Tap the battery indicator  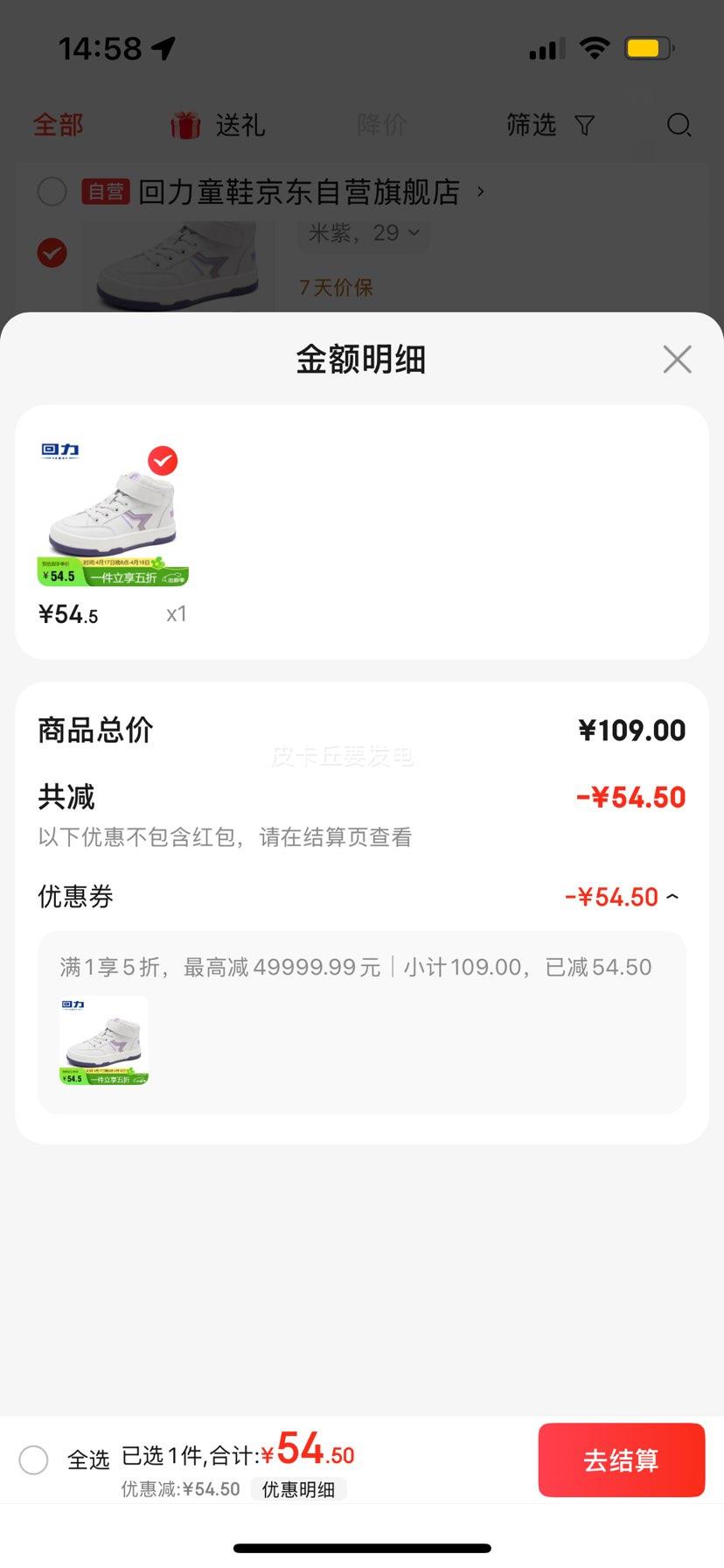(x=648, y=48)
